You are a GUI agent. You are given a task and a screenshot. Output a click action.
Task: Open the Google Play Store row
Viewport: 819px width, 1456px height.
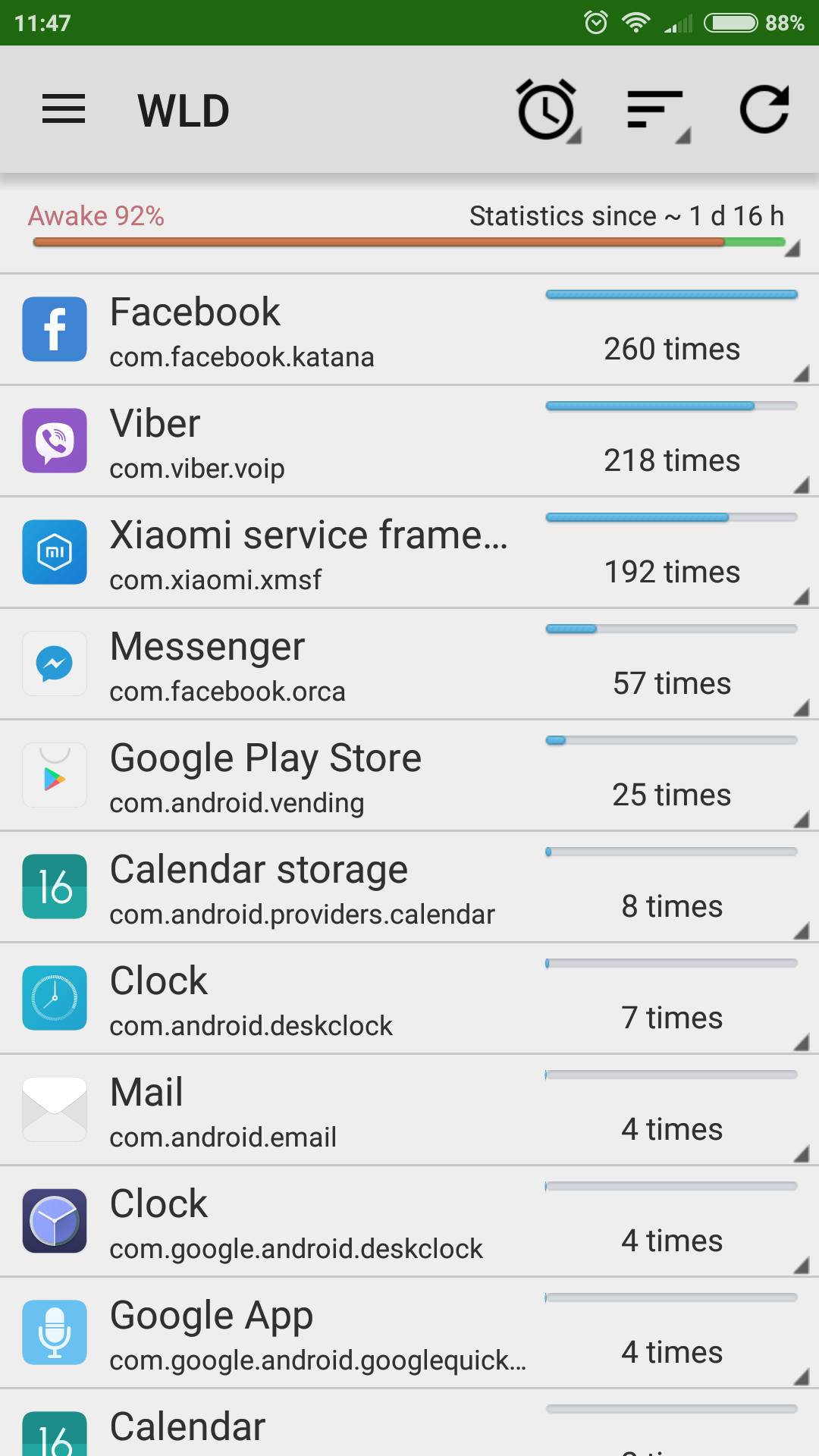tap(409, 776)
